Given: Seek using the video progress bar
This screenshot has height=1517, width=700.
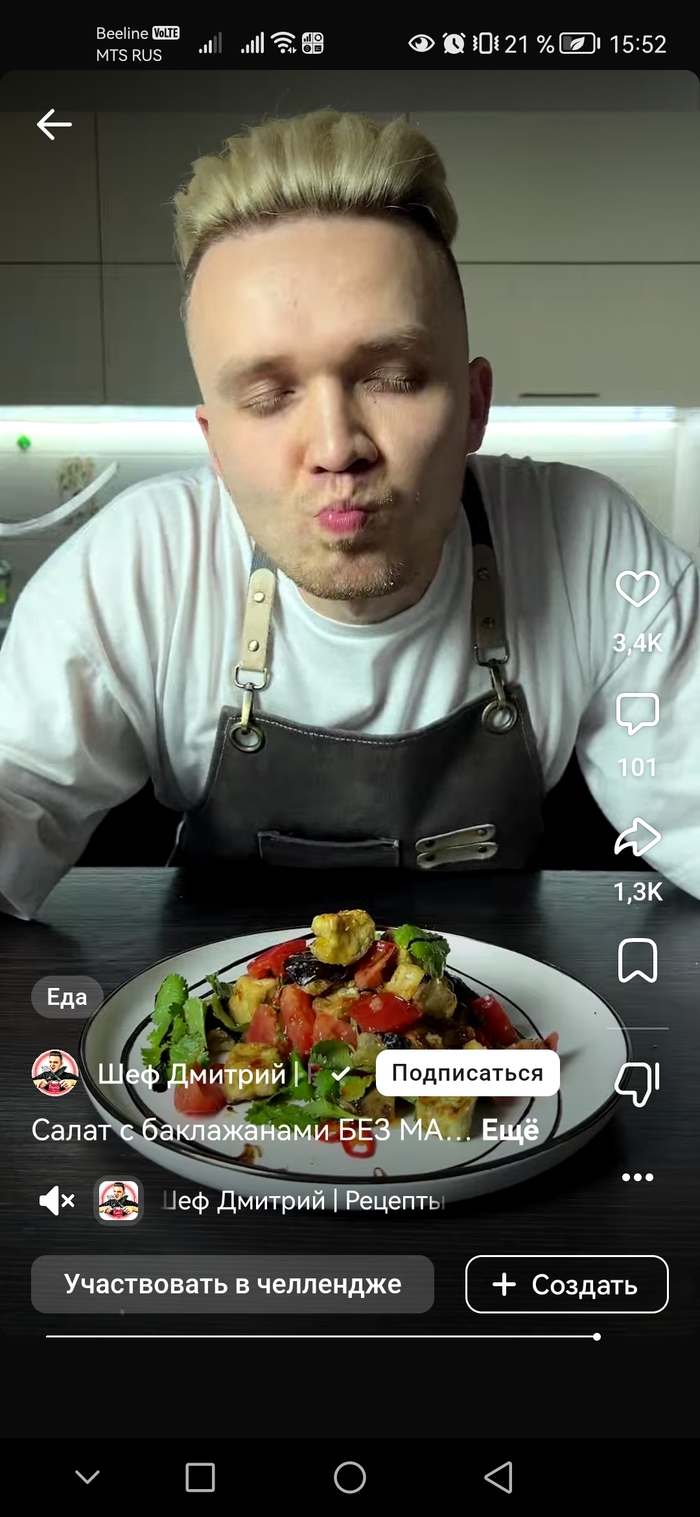Looking at the screenshot, I should pos(322,1336).
